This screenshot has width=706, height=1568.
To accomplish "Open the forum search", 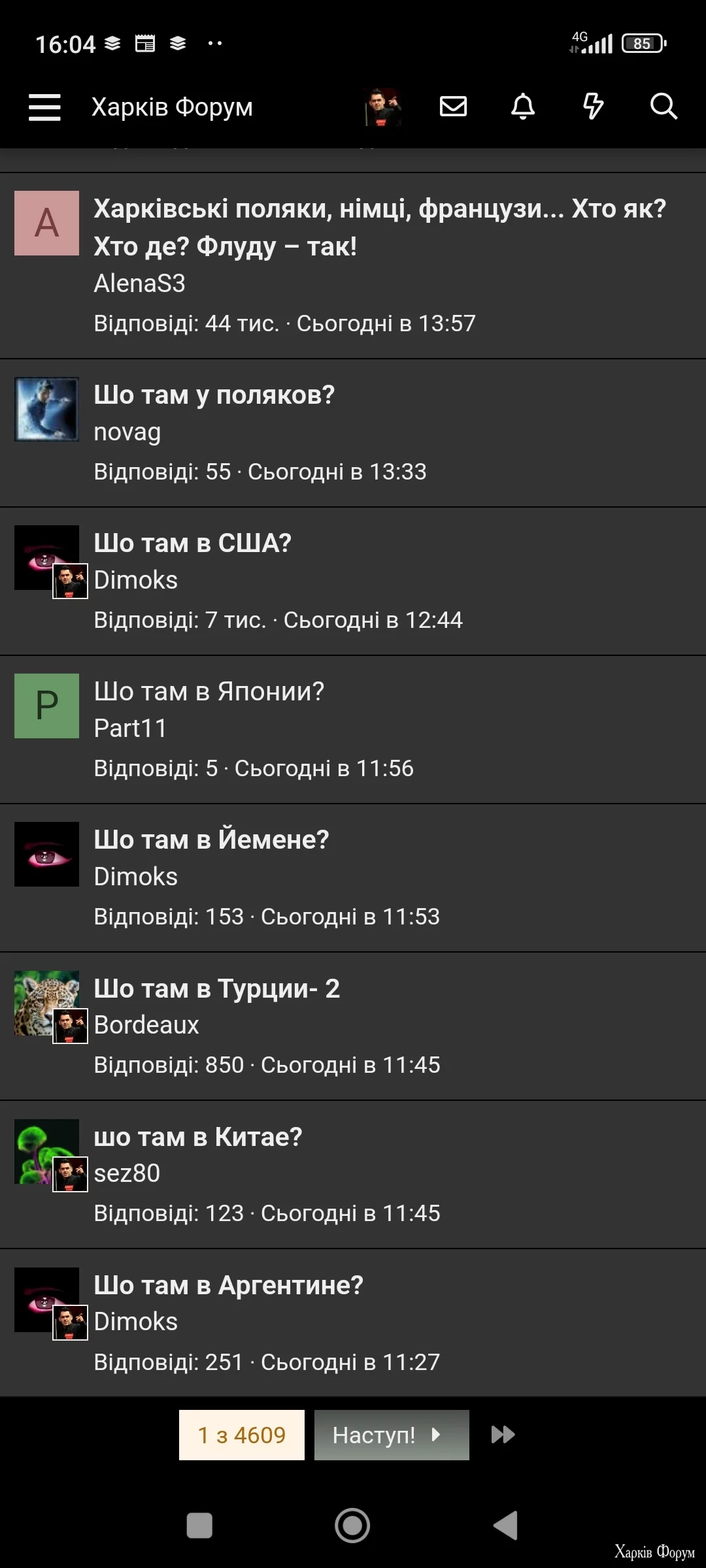I will tap(664, 106).
